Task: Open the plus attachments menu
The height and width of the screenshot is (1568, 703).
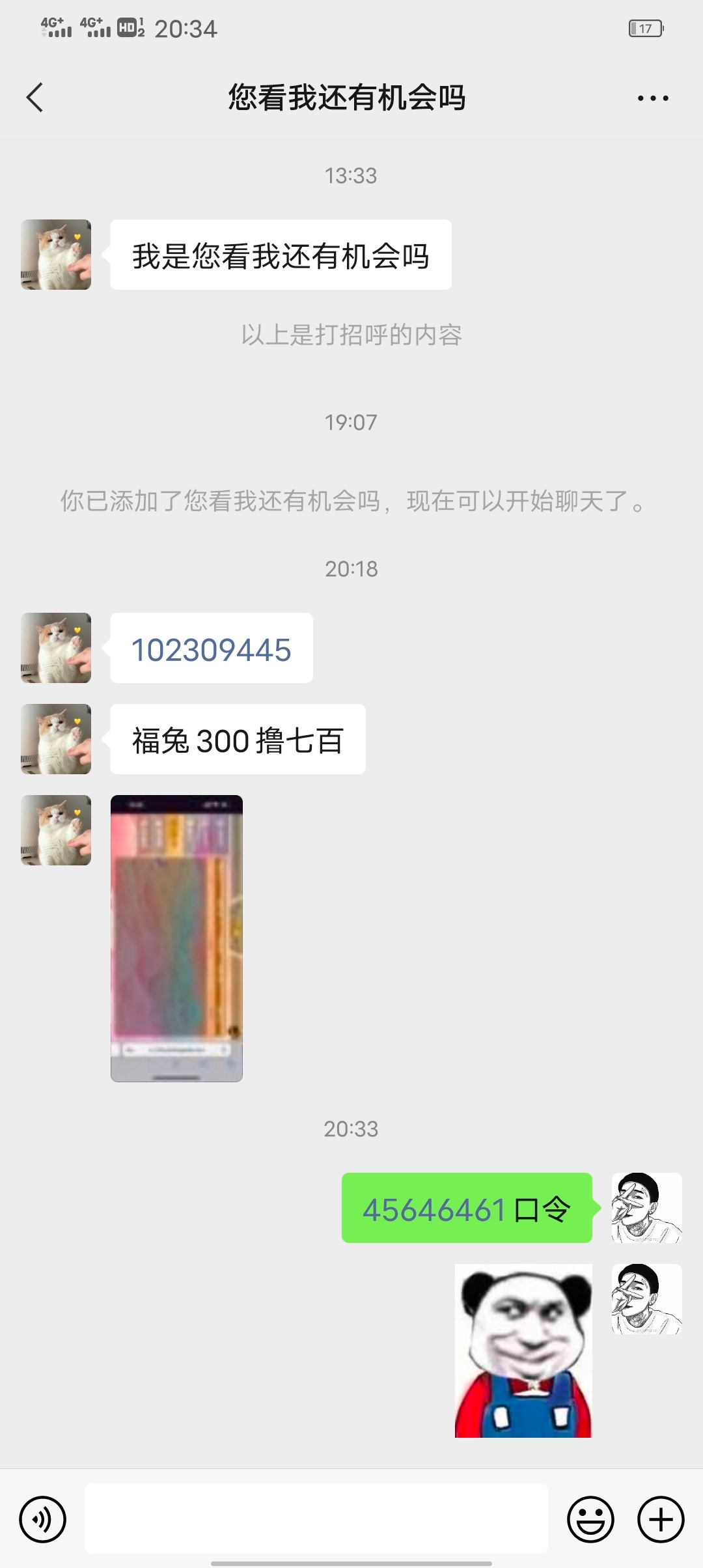Action: point(661,1520)
